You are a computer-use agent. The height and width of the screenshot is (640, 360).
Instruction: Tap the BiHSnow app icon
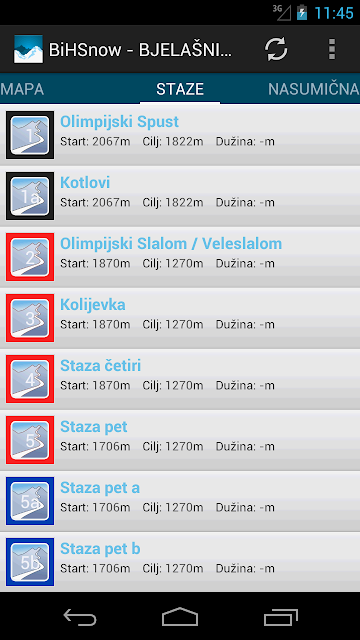28,49
